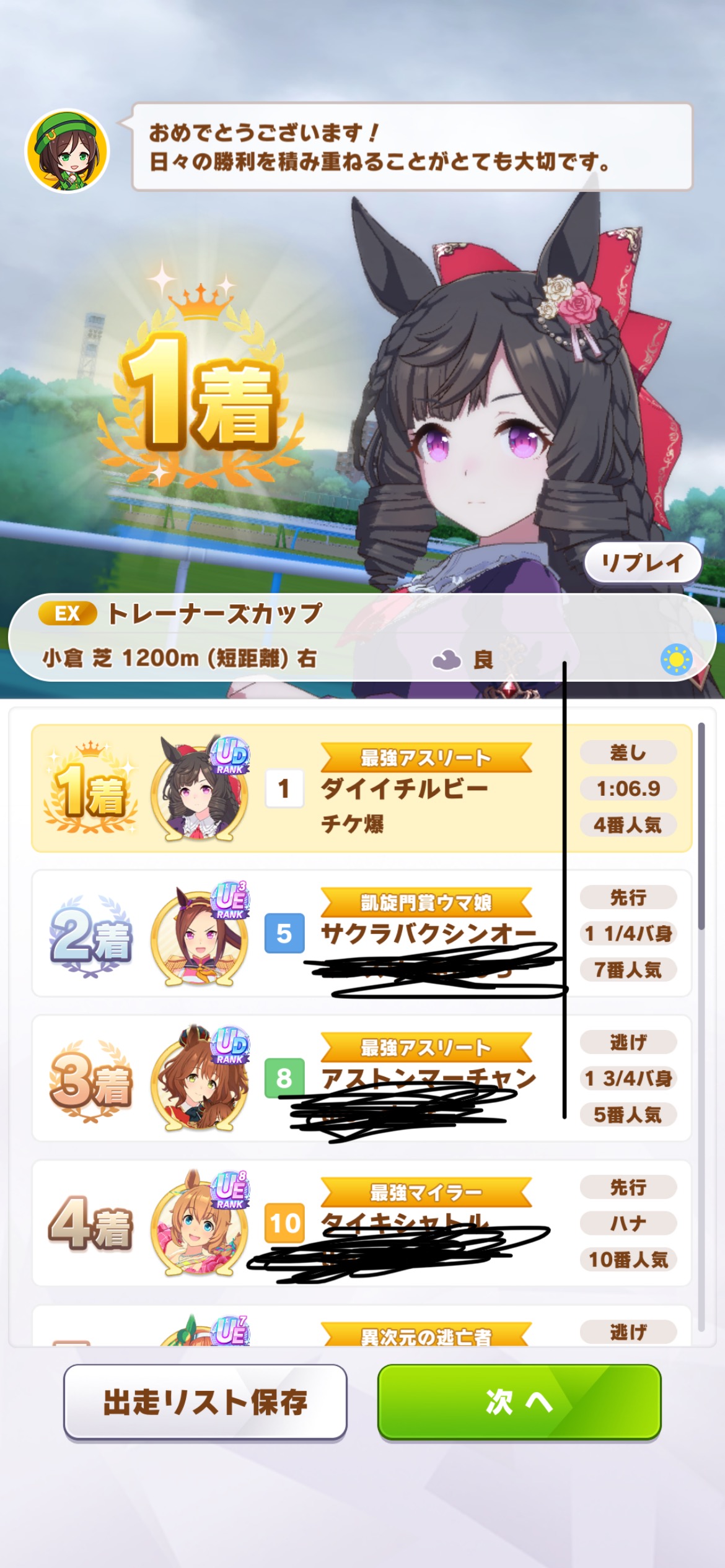Open the 2nd place サクラバクシンオー result row
Screen dimensions: 725x1568
pos(361,933)
